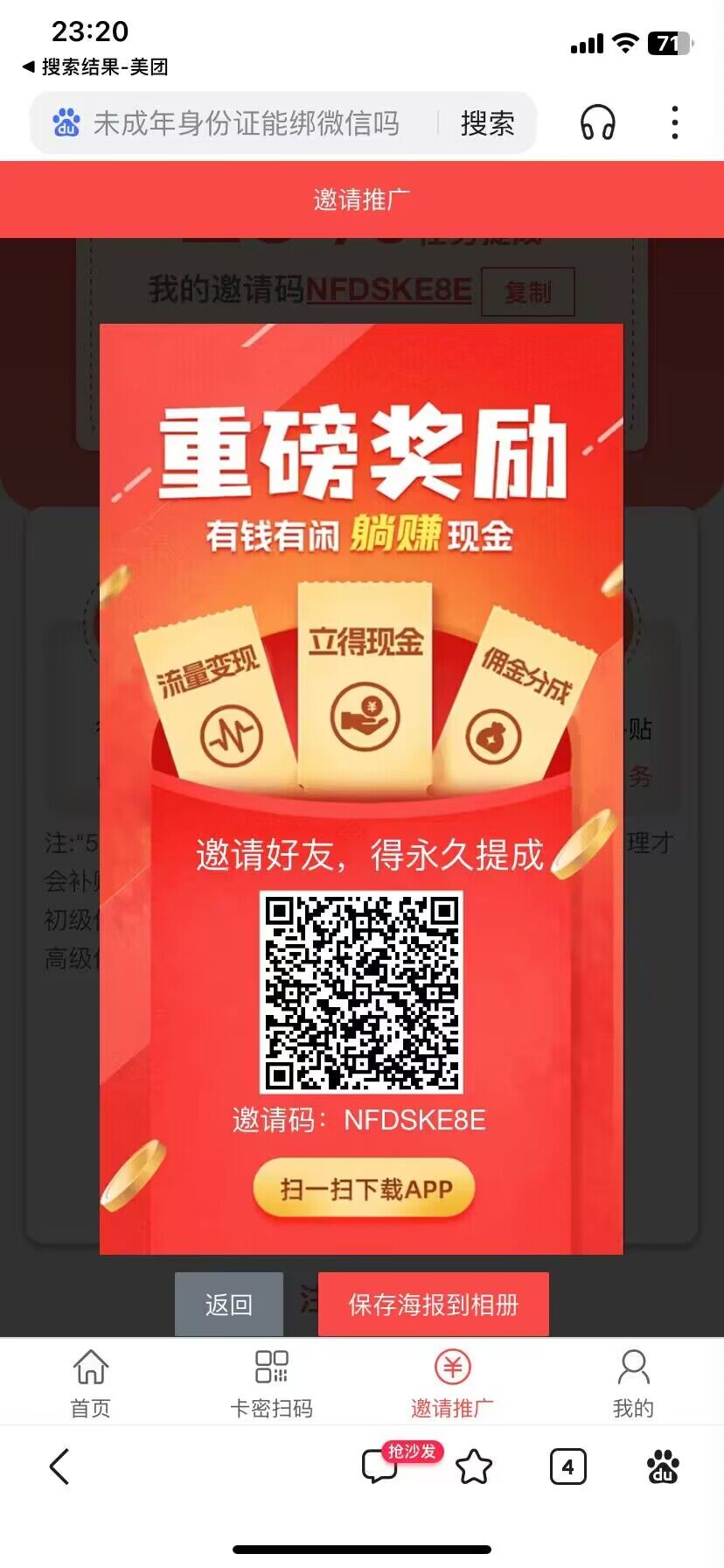Bookmark this page with the star
The width and height of the screenshot is (724, 1568).
tap(474, 1466)
